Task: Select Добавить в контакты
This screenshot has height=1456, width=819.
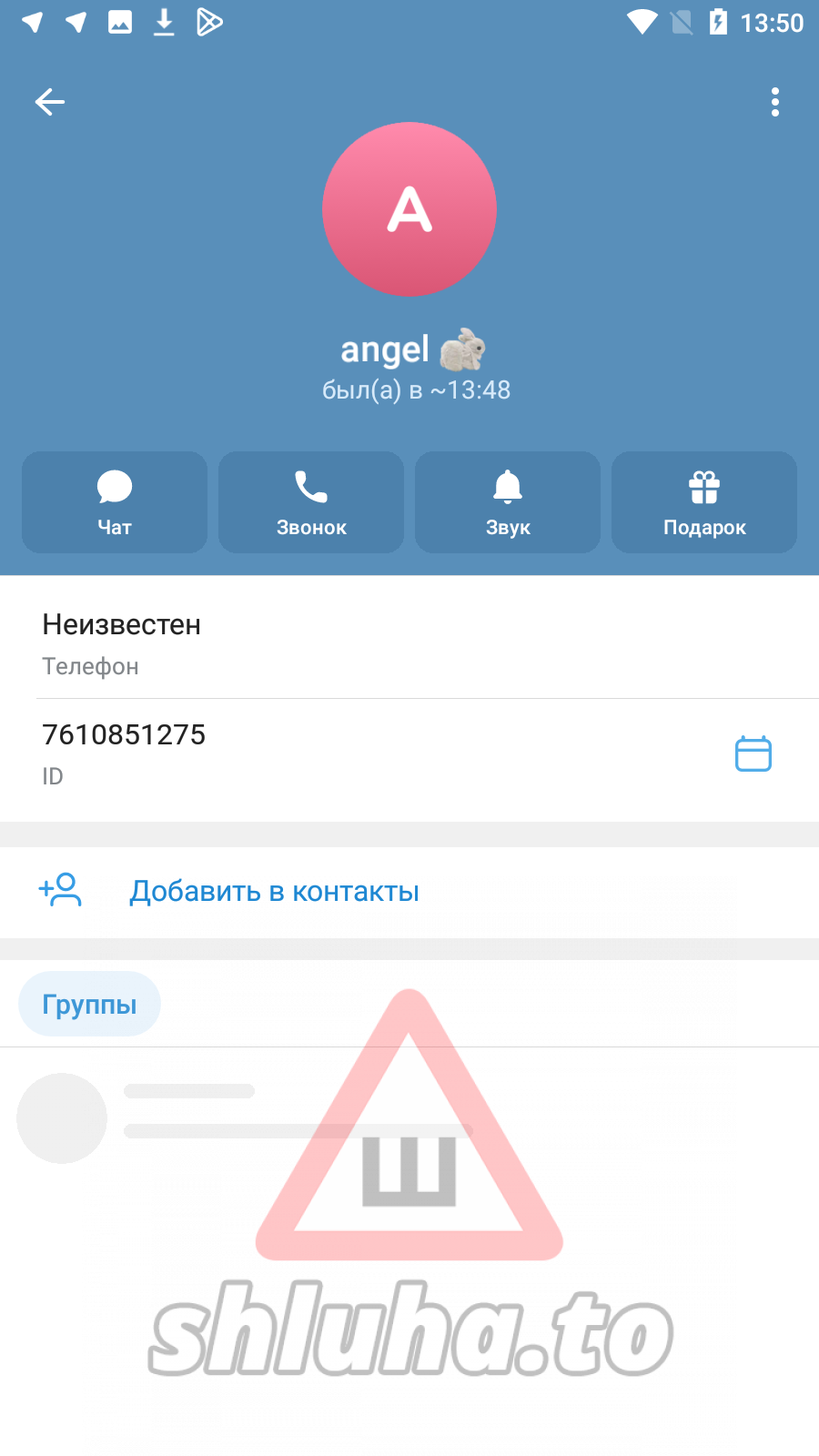Action: click(273, 891)
